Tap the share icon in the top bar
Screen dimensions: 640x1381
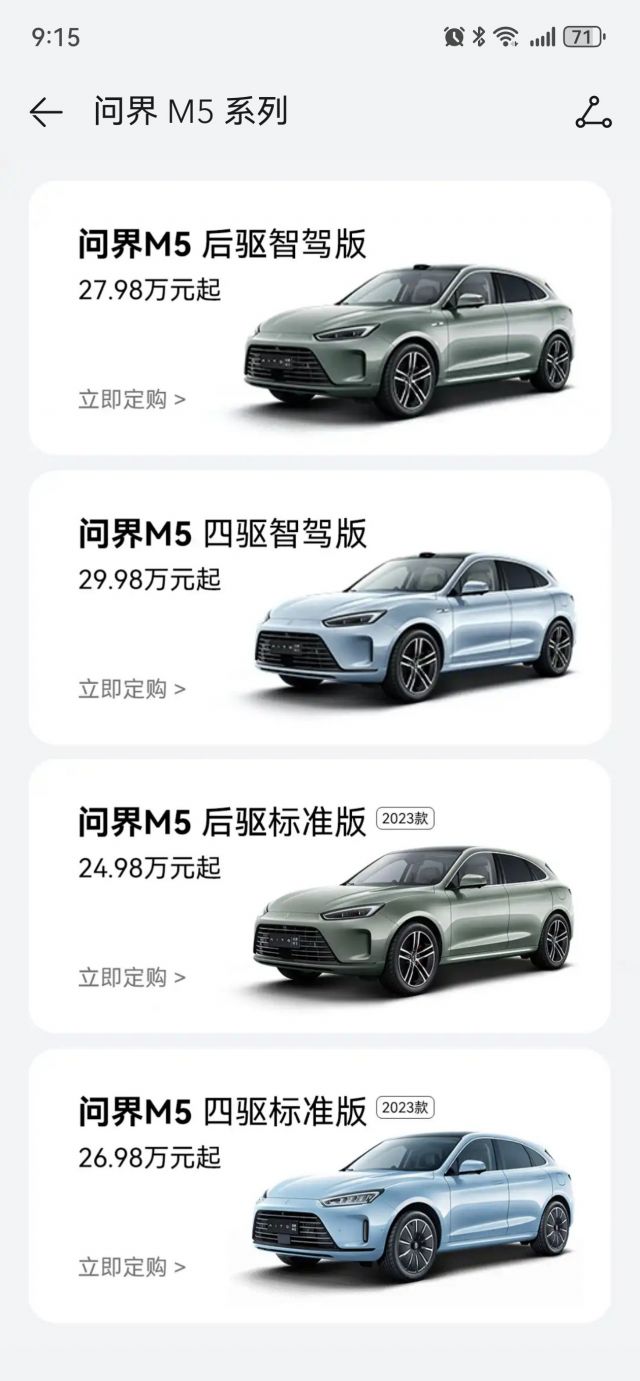(x=593, y=112)
